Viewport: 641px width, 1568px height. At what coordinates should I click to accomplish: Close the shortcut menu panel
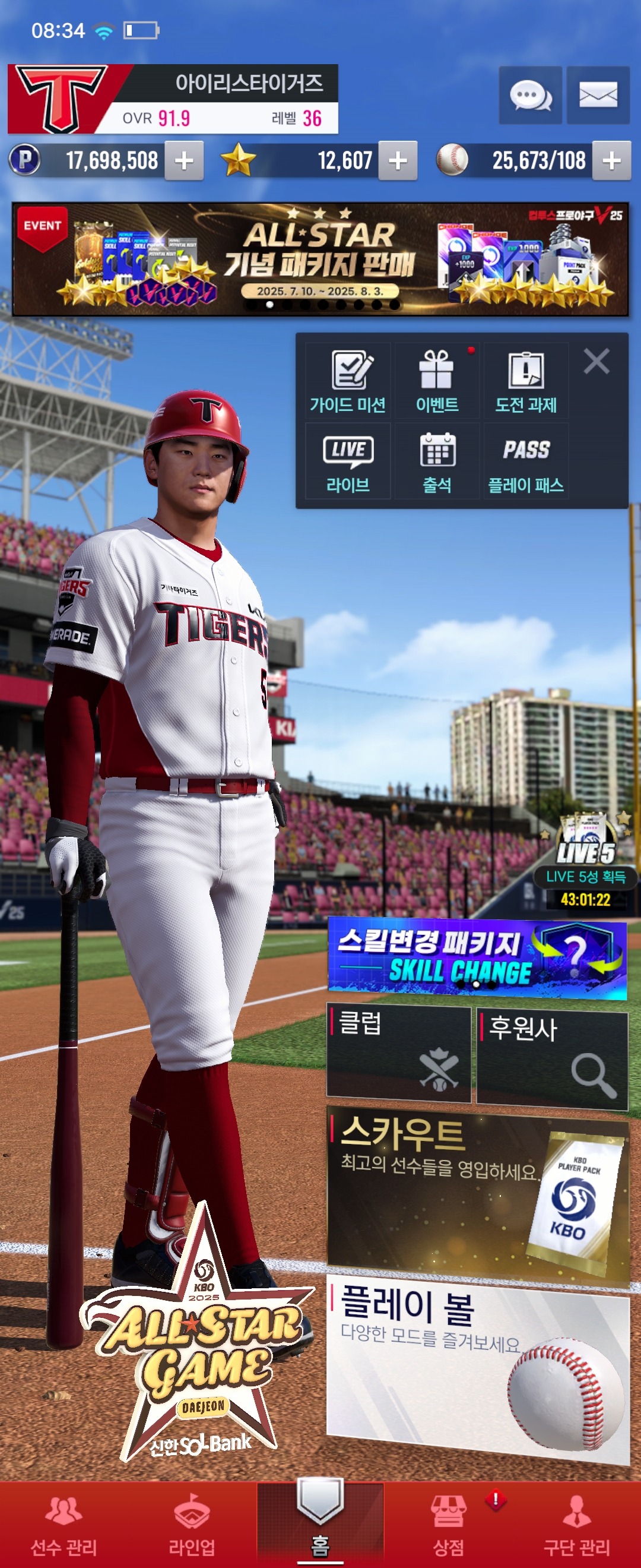(596, 362)
